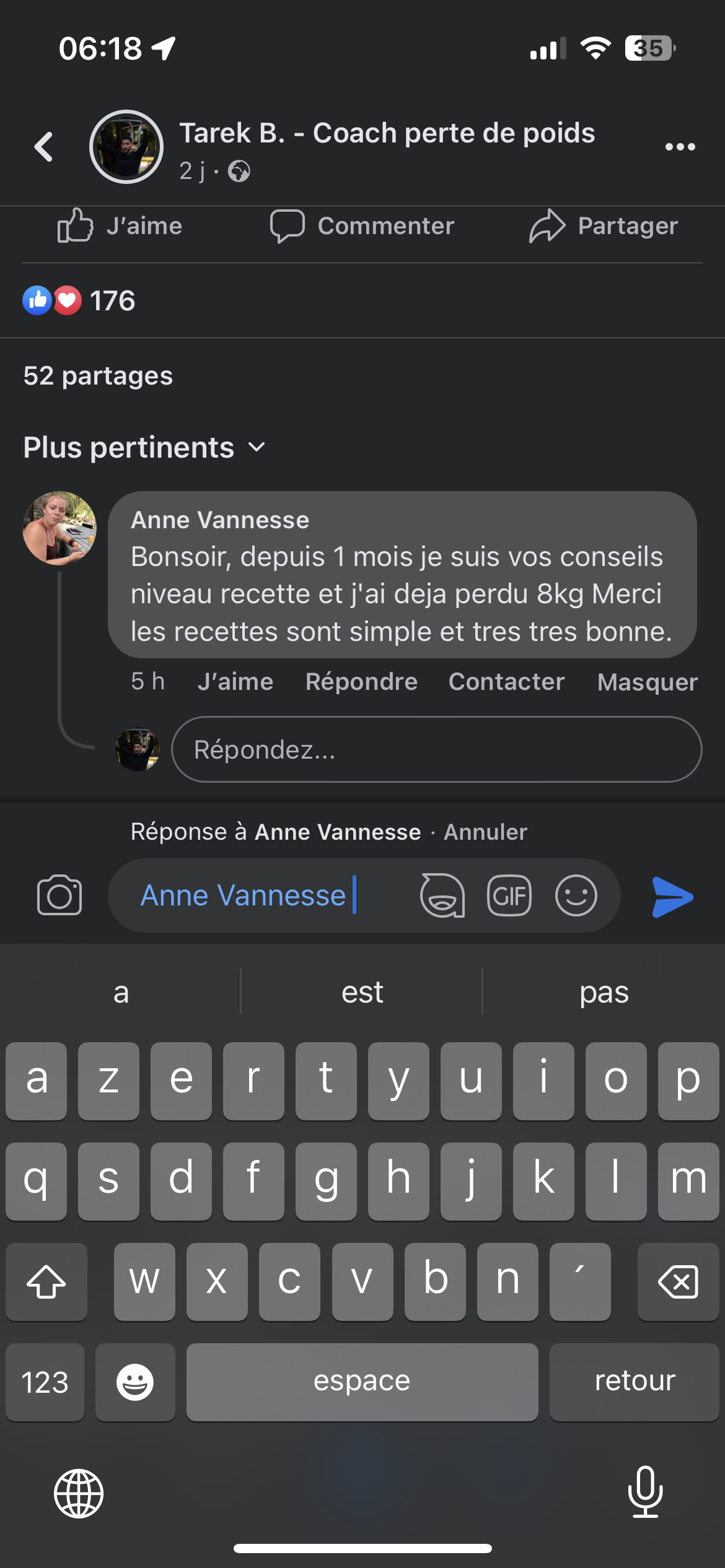Viewport: 725px width, 1568px height.
Task: Open the emoji picker in reply field
Action: (x=576, y=895)
